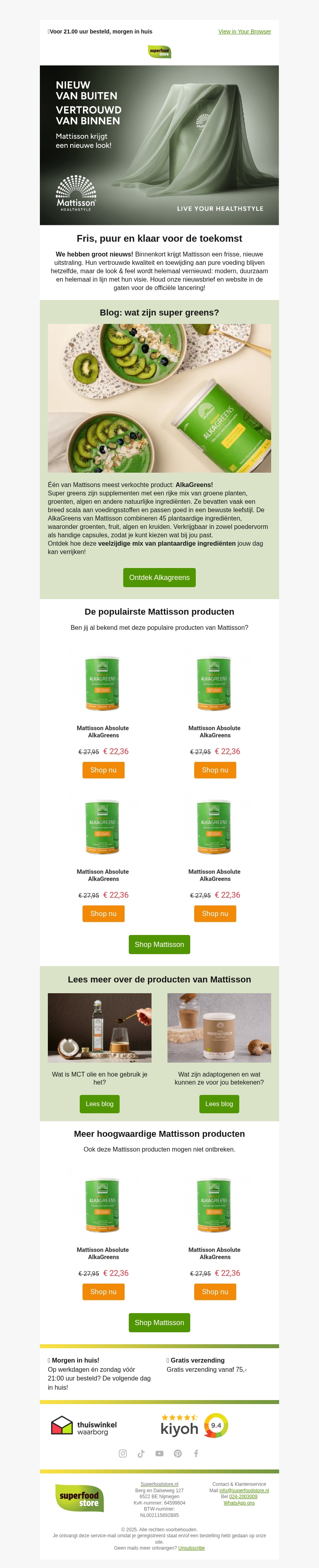The height and width of the screenshot is (1568, 319).
Task: Open the Pinterest social icon
Action: point(178,1454)
